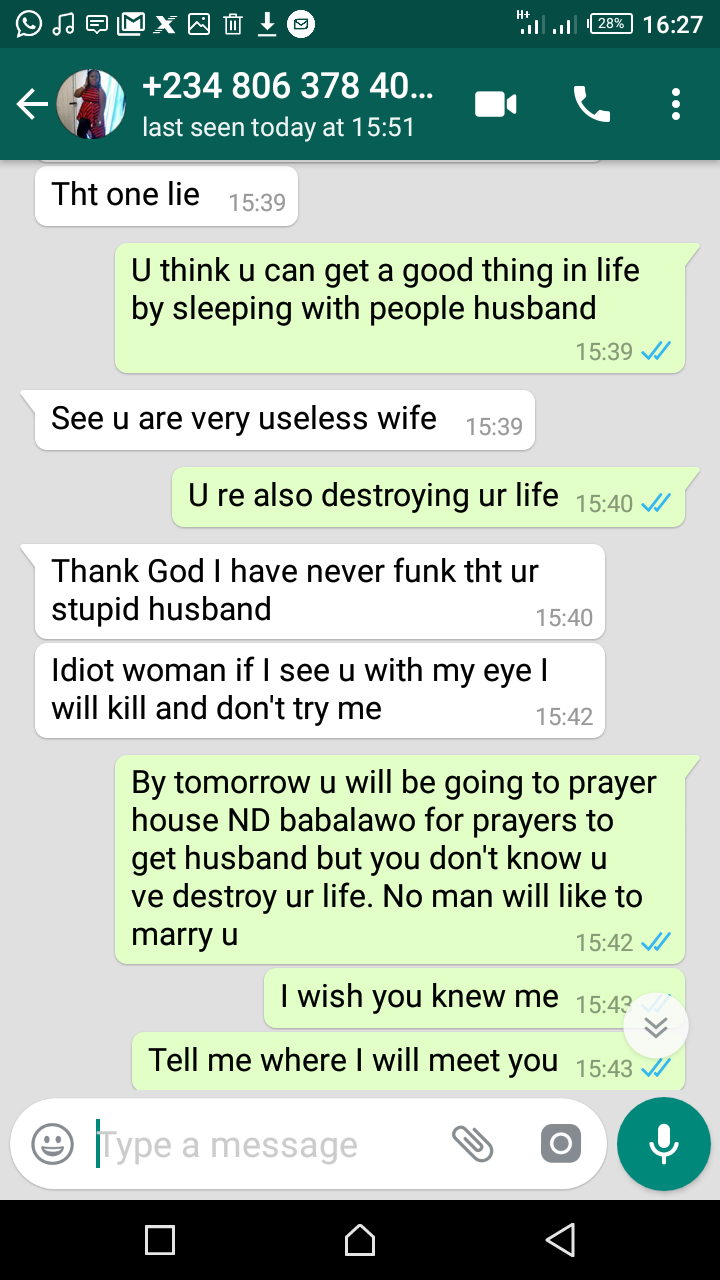This screenshot has width=720, height=1280.
Task: Record a voice message with the microphone
Action: 664,1144
